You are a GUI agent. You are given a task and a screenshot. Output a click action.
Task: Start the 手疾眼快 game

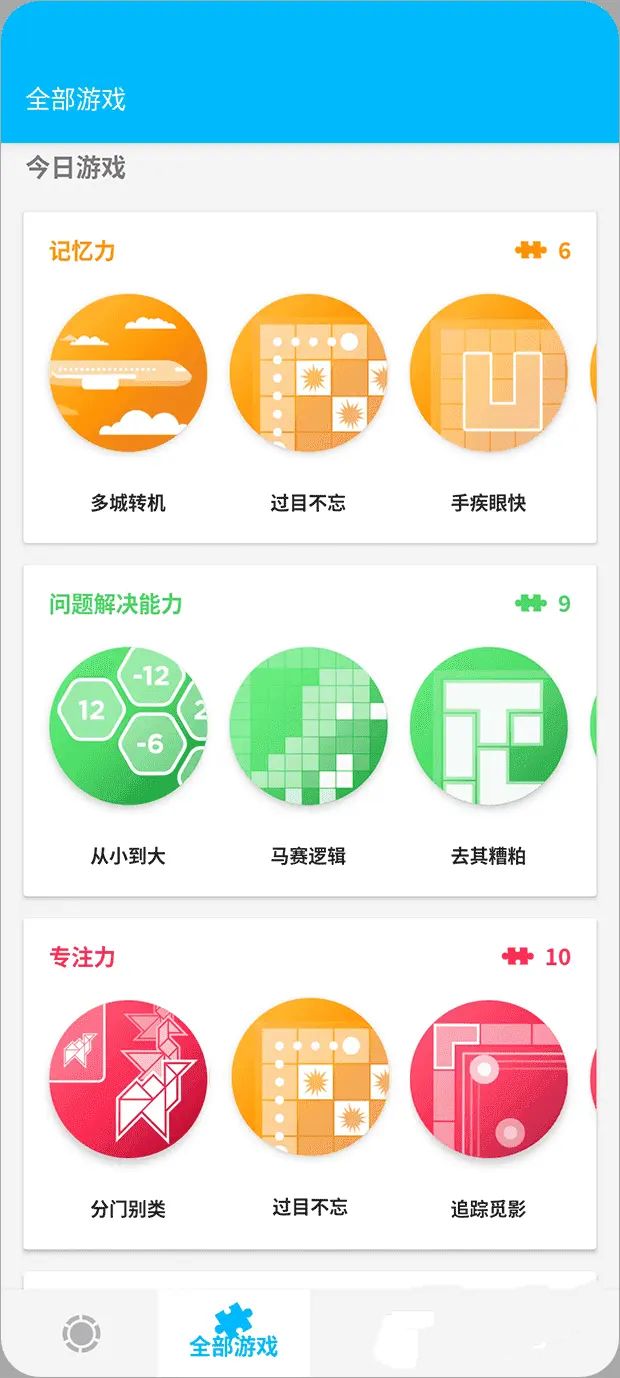[x=488, y=373]
